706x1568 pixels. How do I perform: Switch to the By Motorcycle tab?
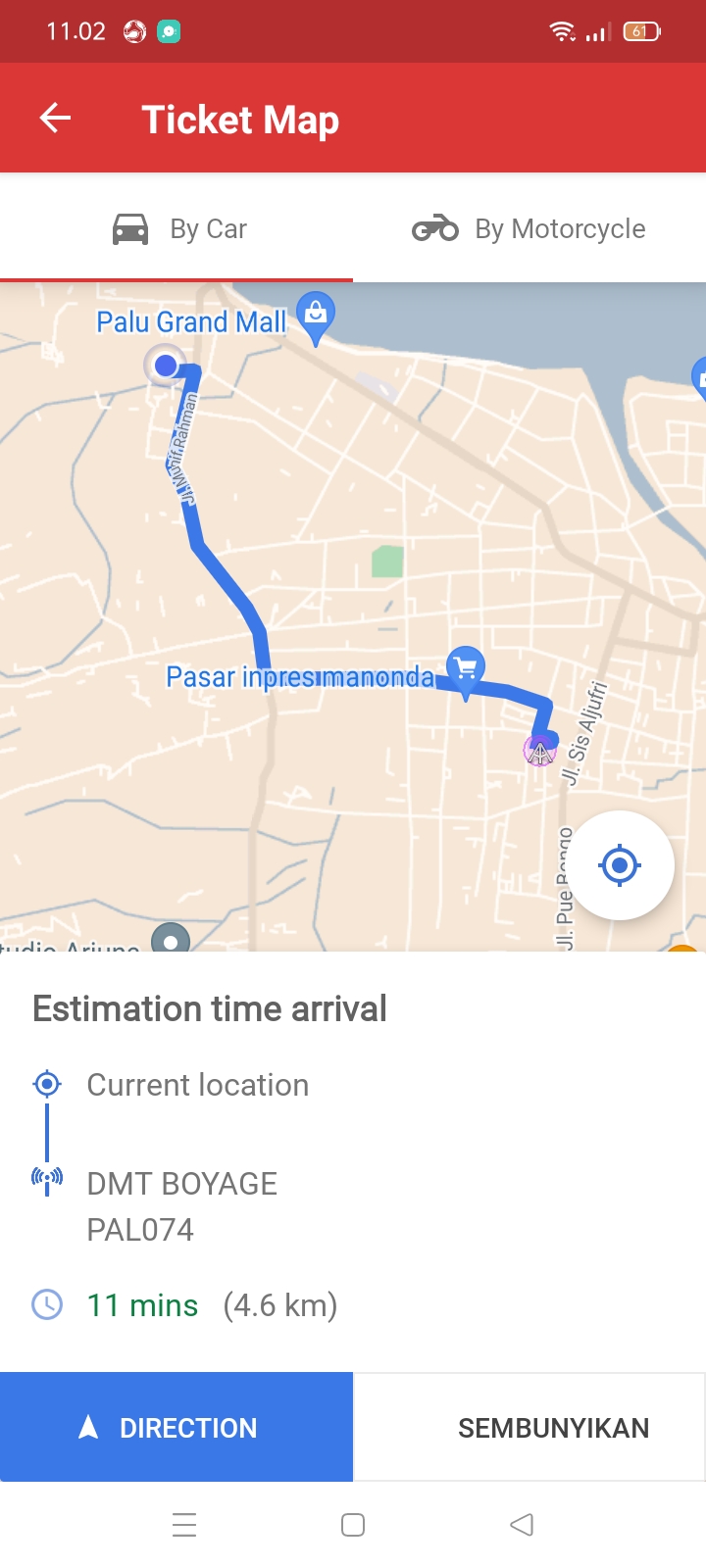[529, 229]
